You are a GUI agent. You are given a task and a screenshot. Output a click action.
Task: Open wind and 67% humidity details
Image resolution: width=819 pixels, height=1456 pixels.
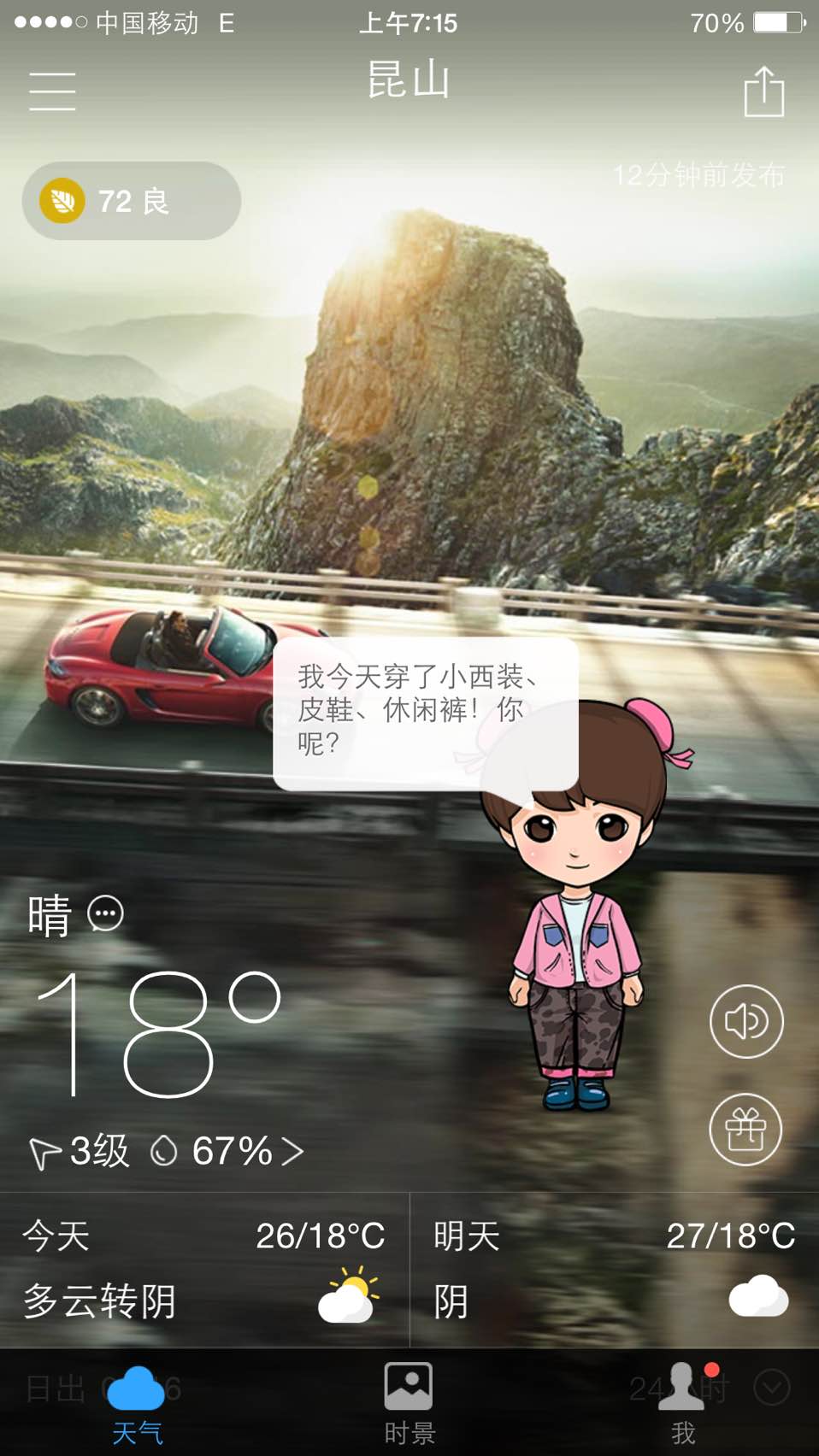click(x=167, y=1151)
